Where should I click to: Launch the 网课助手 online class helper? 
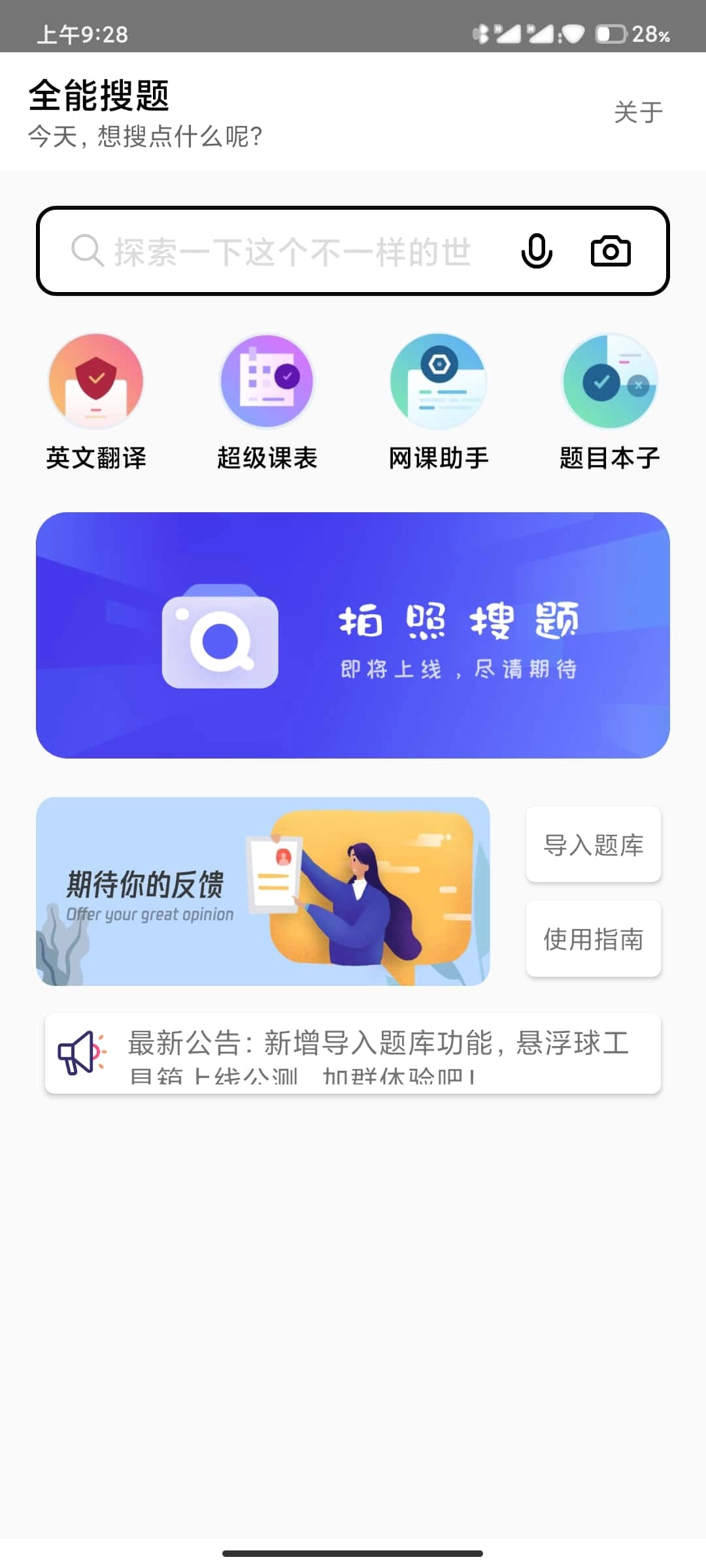438,382
